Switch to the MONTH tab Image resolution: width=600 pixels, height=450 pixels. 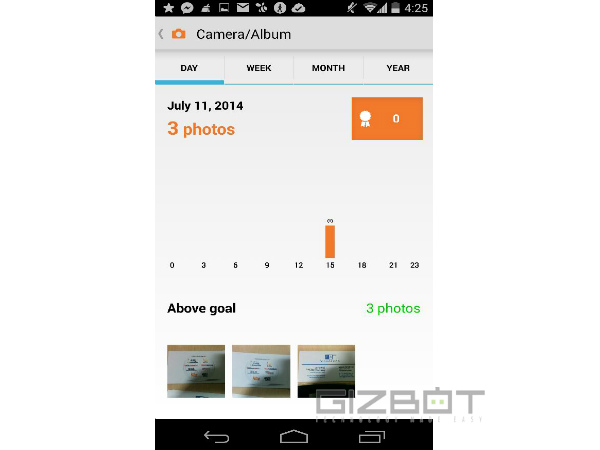(328, 68)
